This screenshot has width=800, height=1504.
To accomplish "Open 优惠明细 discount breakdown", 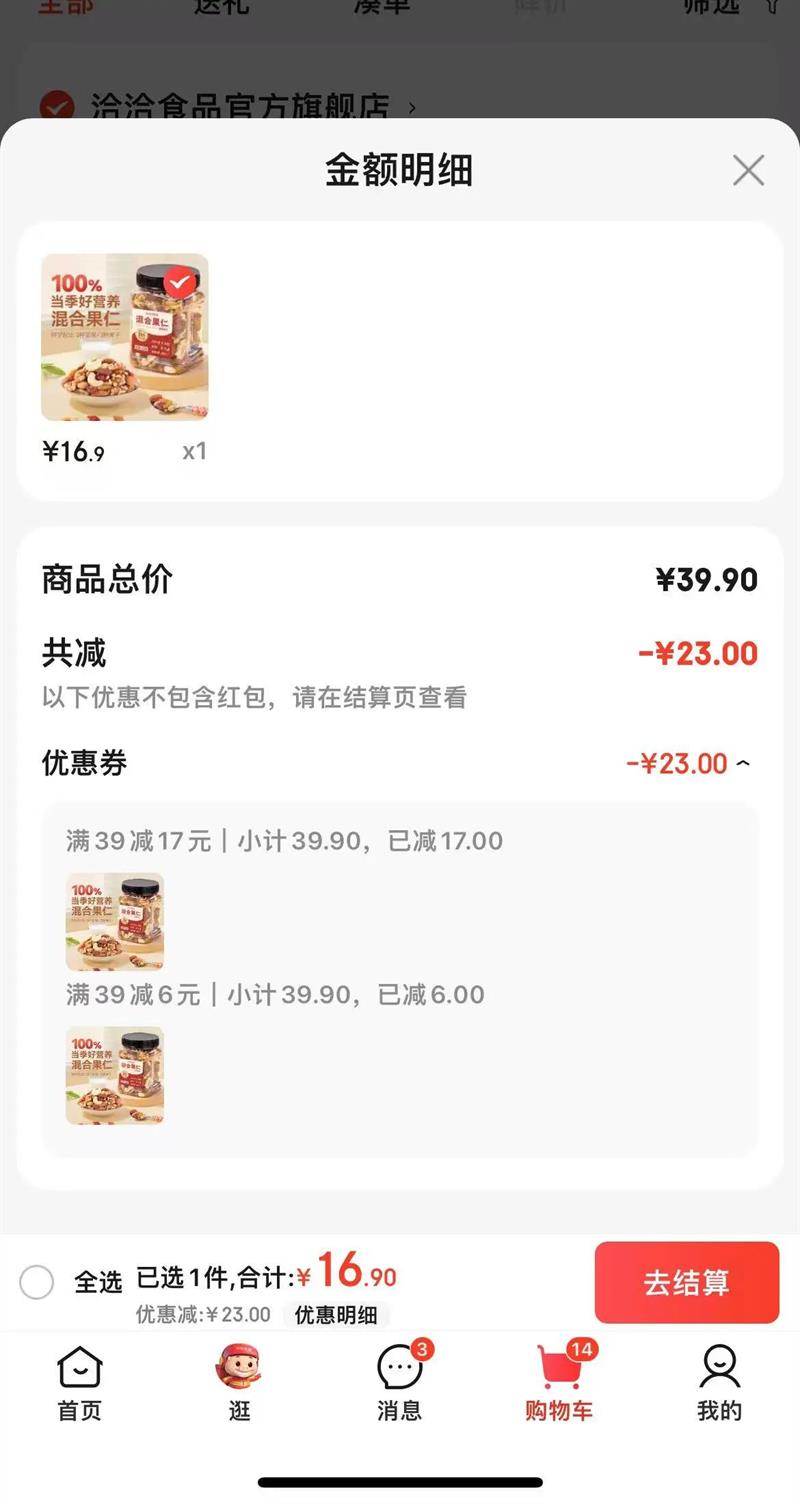I will [x=336, y=1315].
